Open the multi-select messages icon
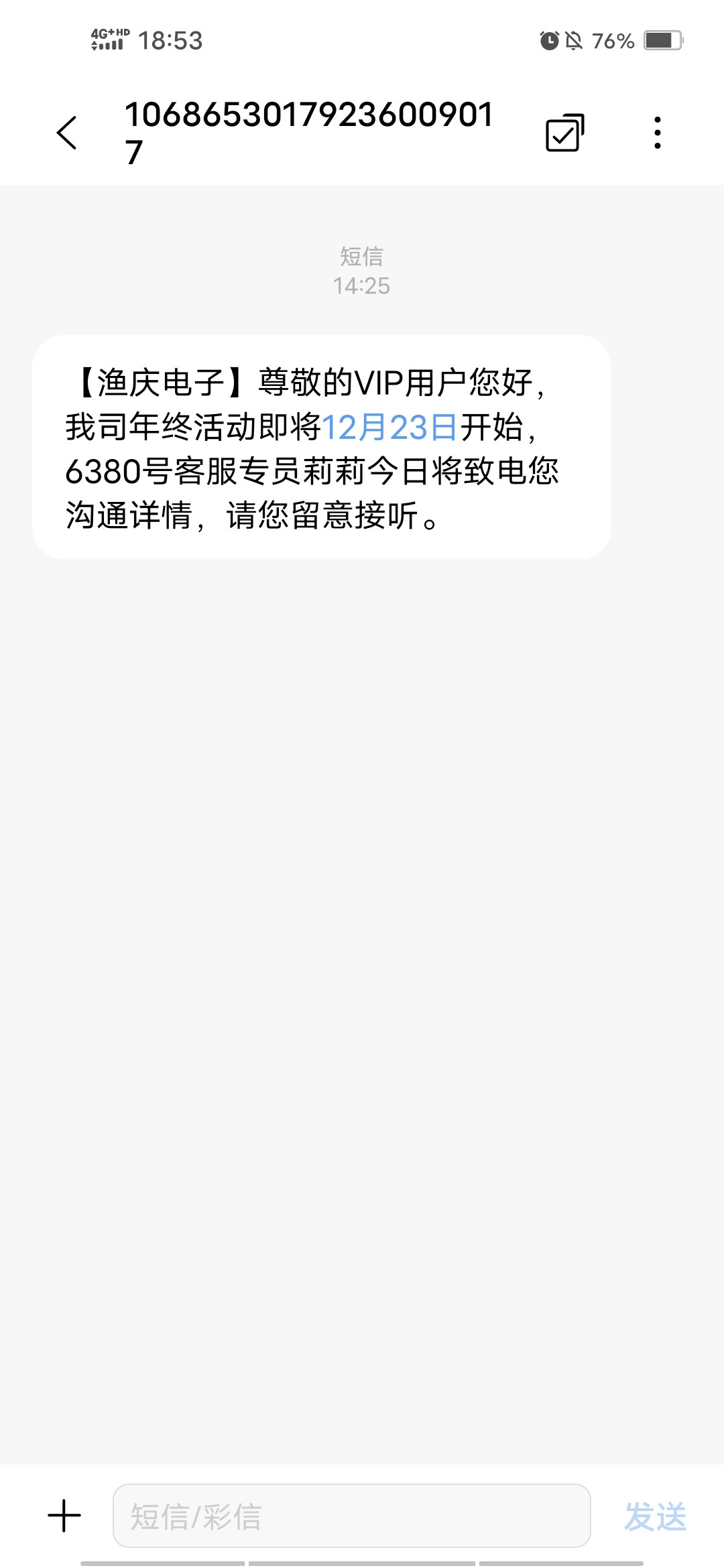 pyautogui.click(x=564, y=133)
